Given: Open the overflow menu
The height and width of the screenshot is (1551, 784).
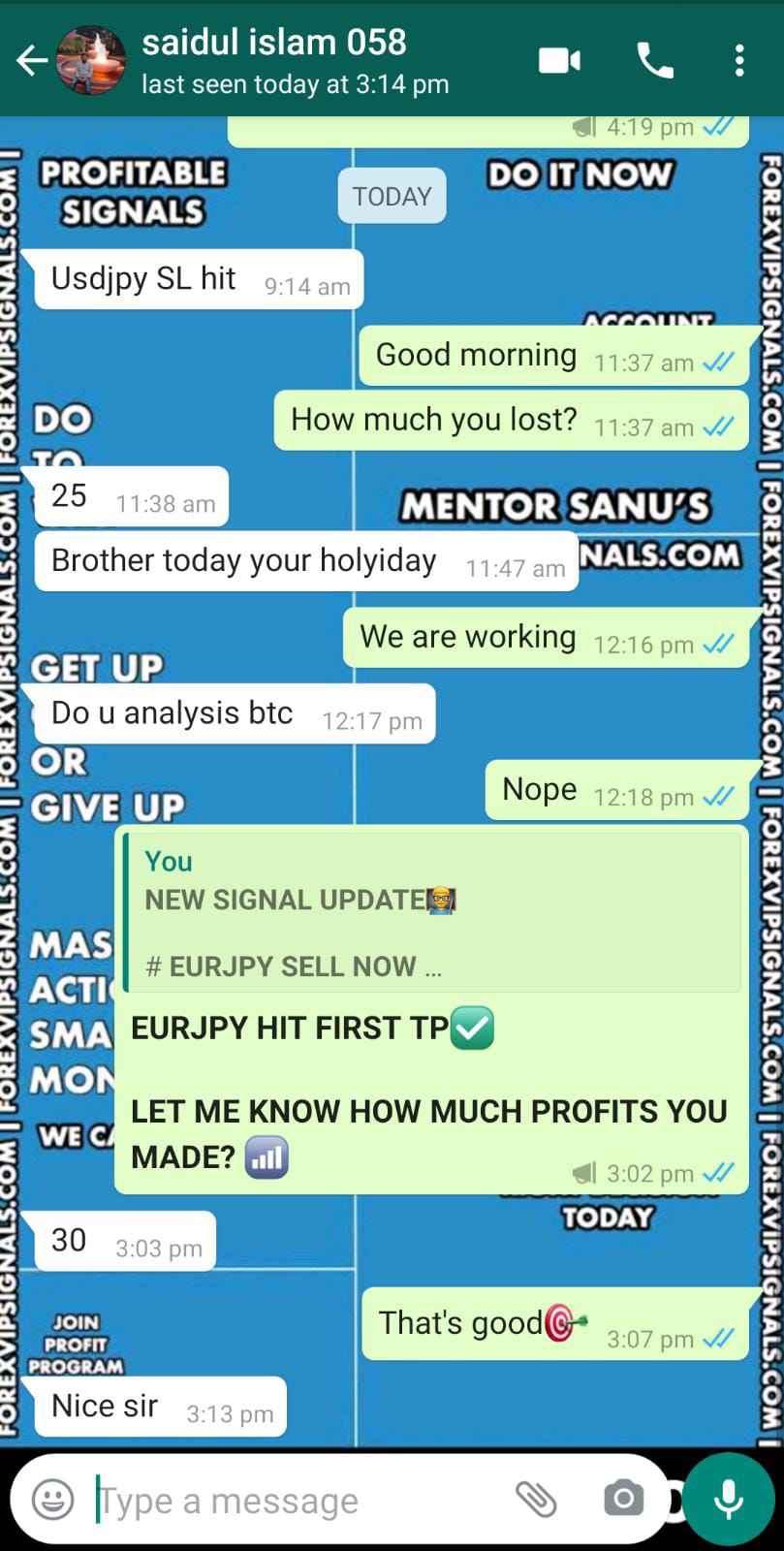Looking at the screenshot, I should tap(739, 60).
